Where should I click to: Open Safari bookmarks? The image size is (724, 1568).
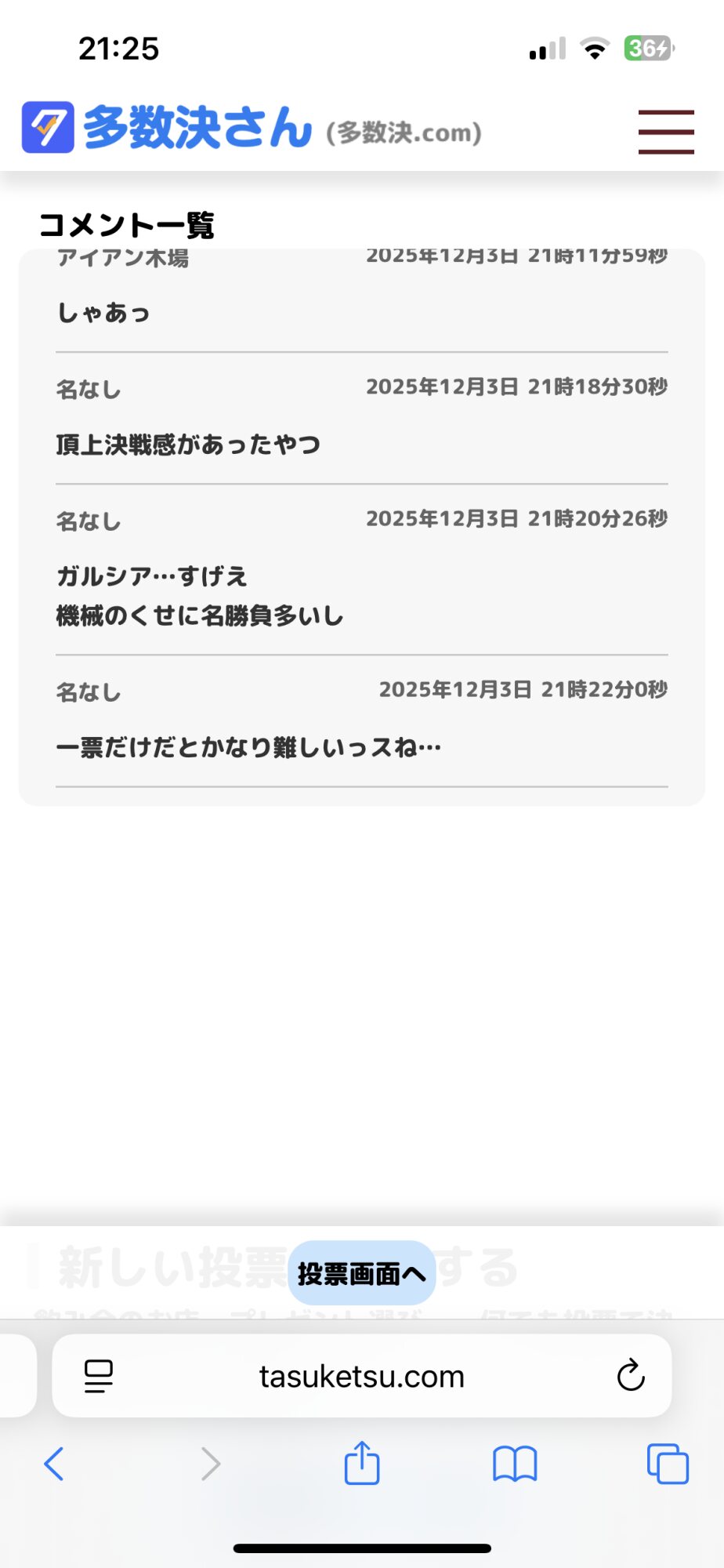tap(515, 1464)
